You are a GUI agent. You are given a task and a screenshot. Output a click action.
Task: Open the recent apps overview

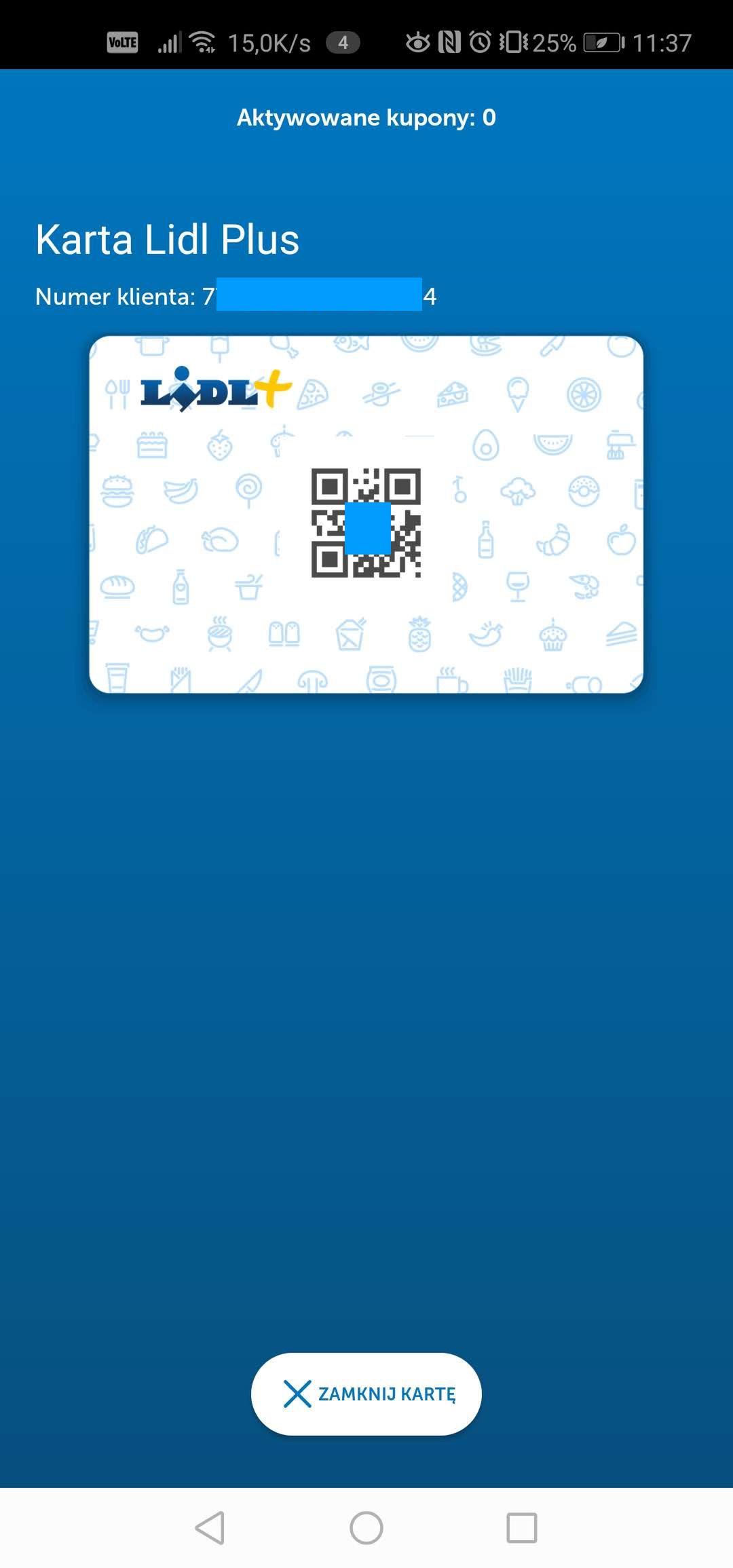pos(522,1528)
